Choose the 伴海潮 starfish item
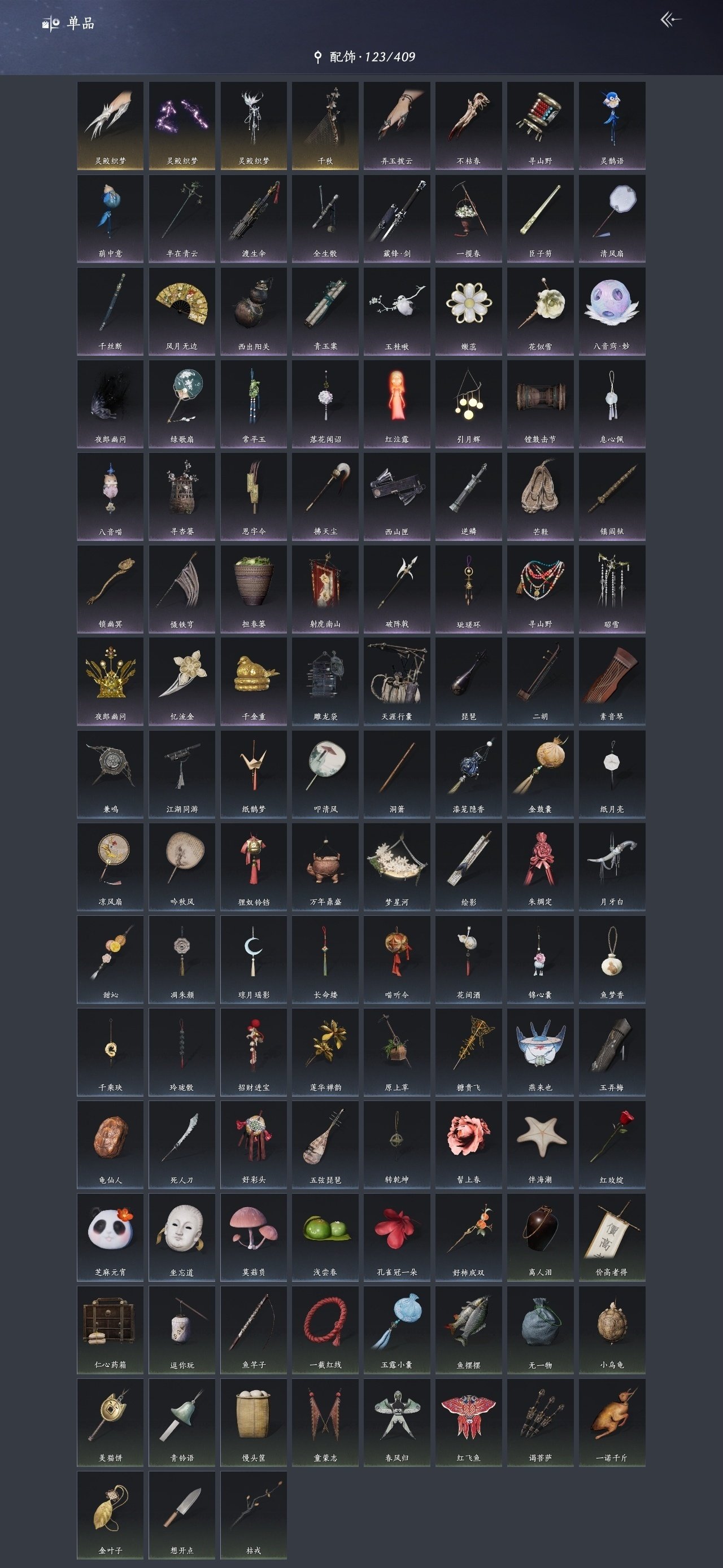Screen dimensions: 723x1568 point(540,1145)
